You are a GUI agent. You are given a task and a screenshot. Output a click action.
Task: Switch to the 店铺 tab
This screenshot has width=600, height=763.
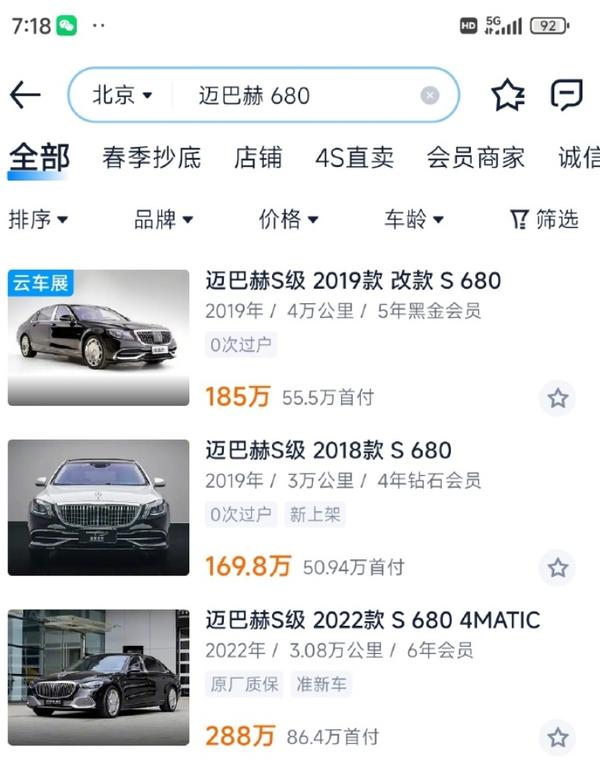(x=258, y=157)
